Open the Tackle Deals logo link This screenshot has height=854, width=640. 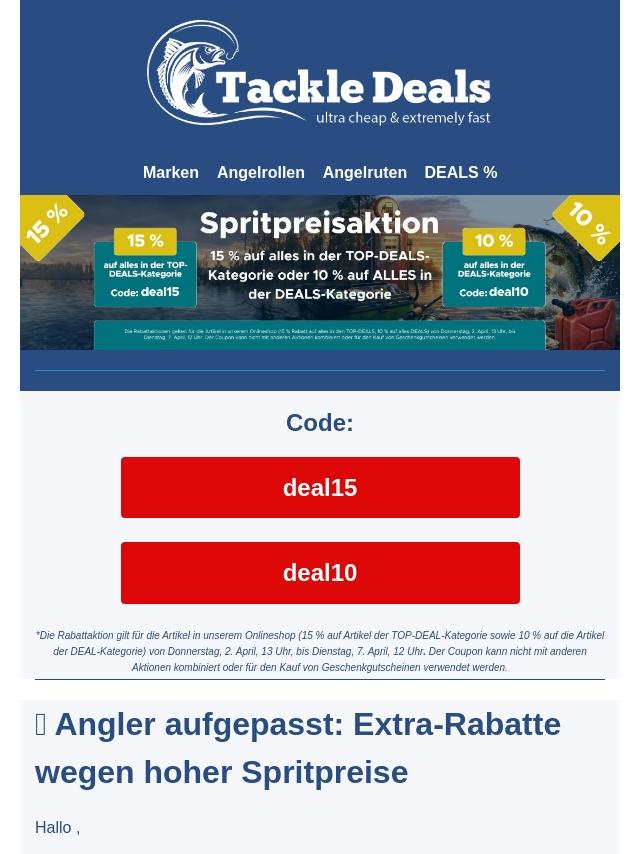click(319, 73)
